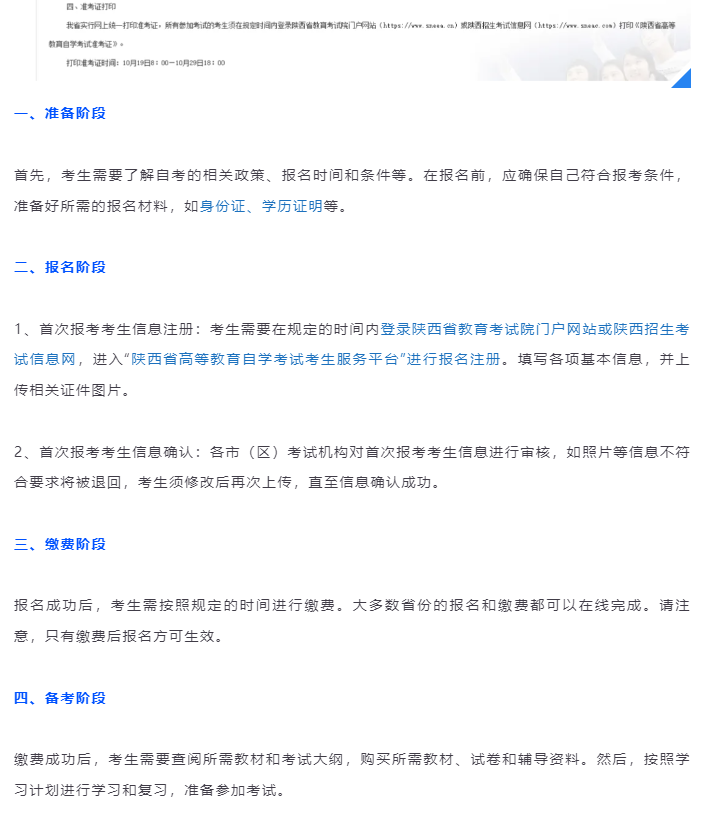The height and width of the screenshot is (835, 704).
Task: View the 准考证打印 notice image at top
Action: (x=360, y=42)
